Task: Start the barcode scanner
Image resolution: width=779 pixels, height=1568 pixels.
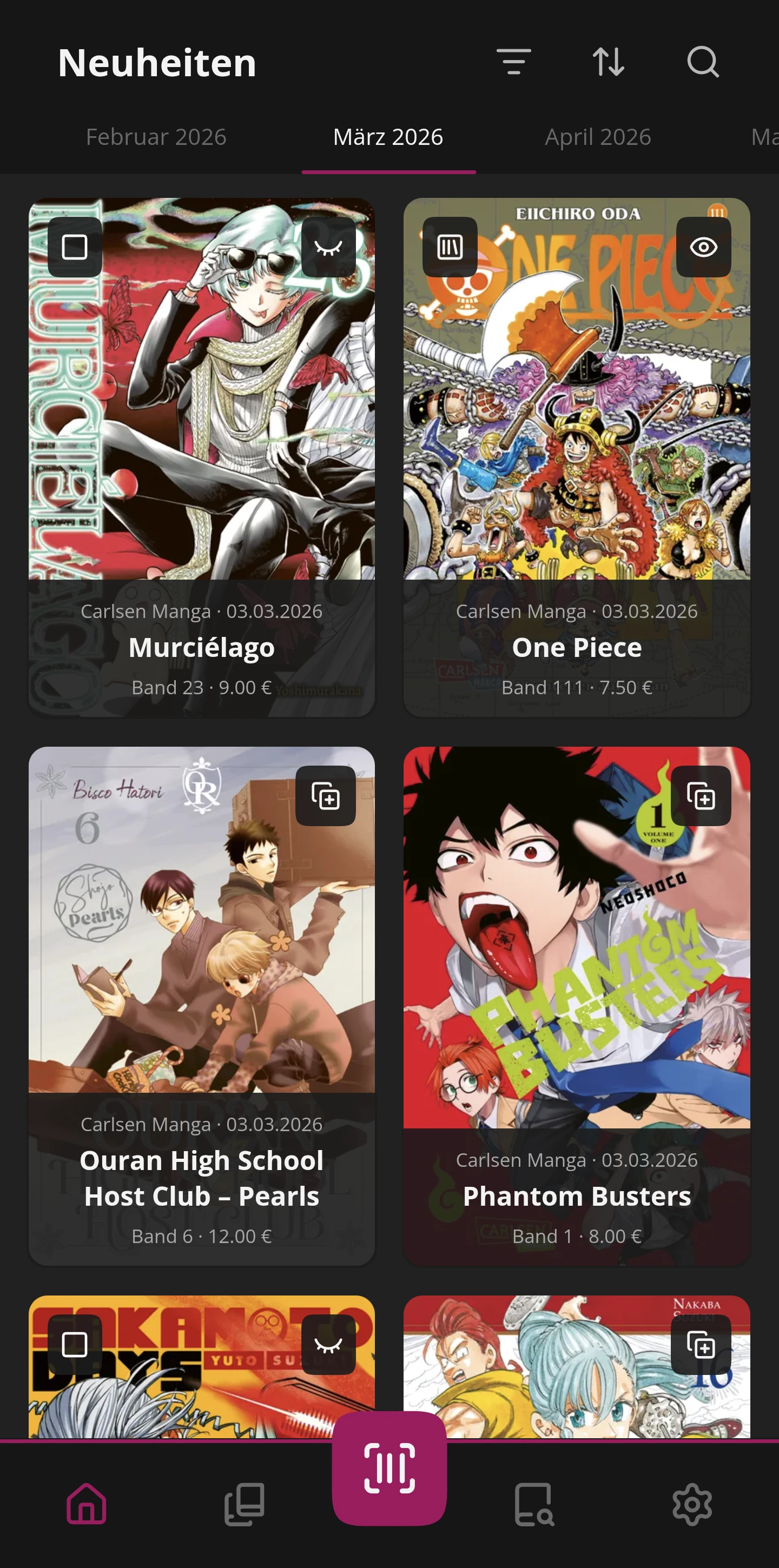Action: 389,1468
